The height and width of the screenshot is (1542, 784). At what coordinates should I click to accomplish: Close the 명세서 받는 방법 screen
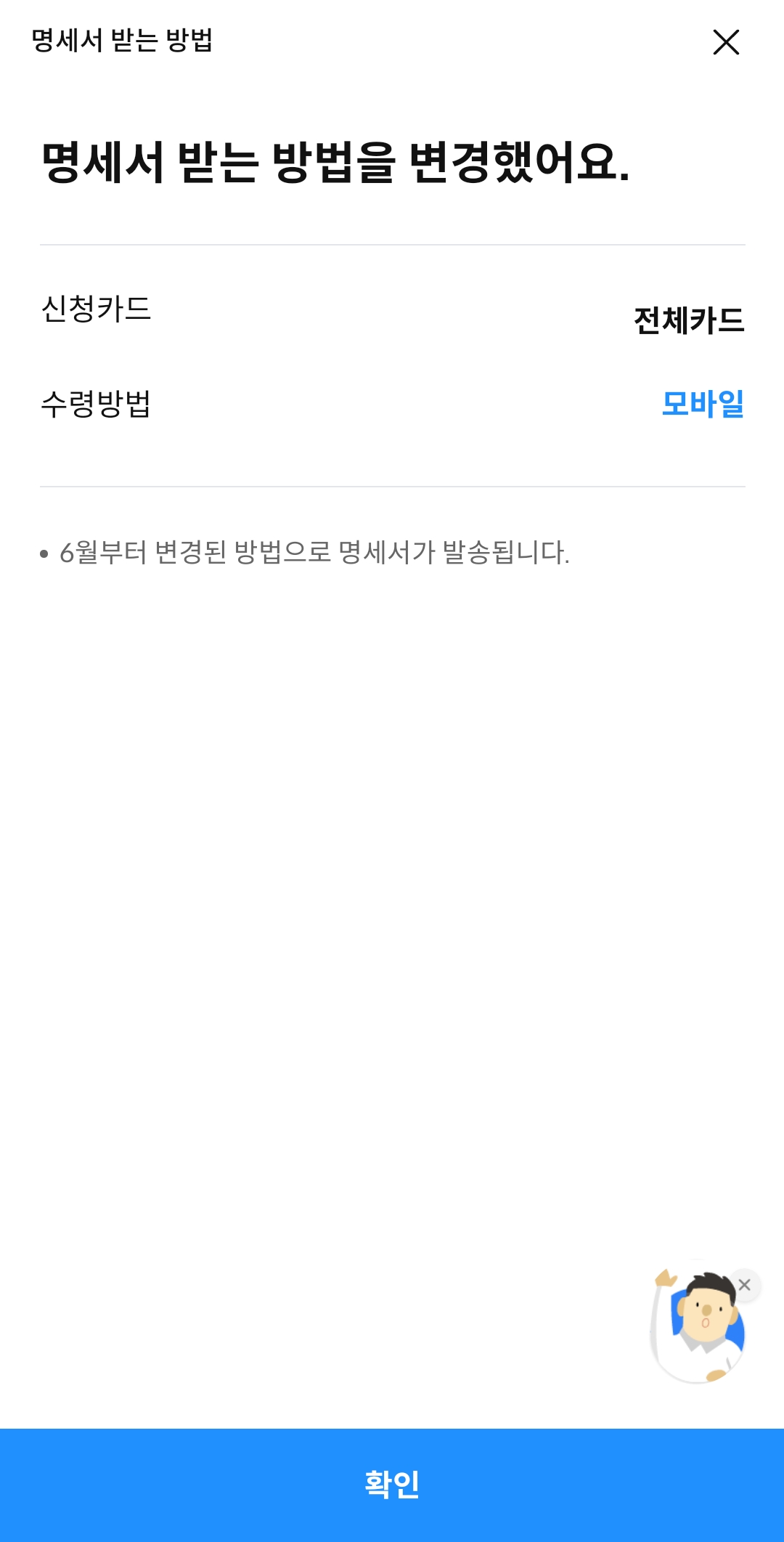click(x=726, y=42)
